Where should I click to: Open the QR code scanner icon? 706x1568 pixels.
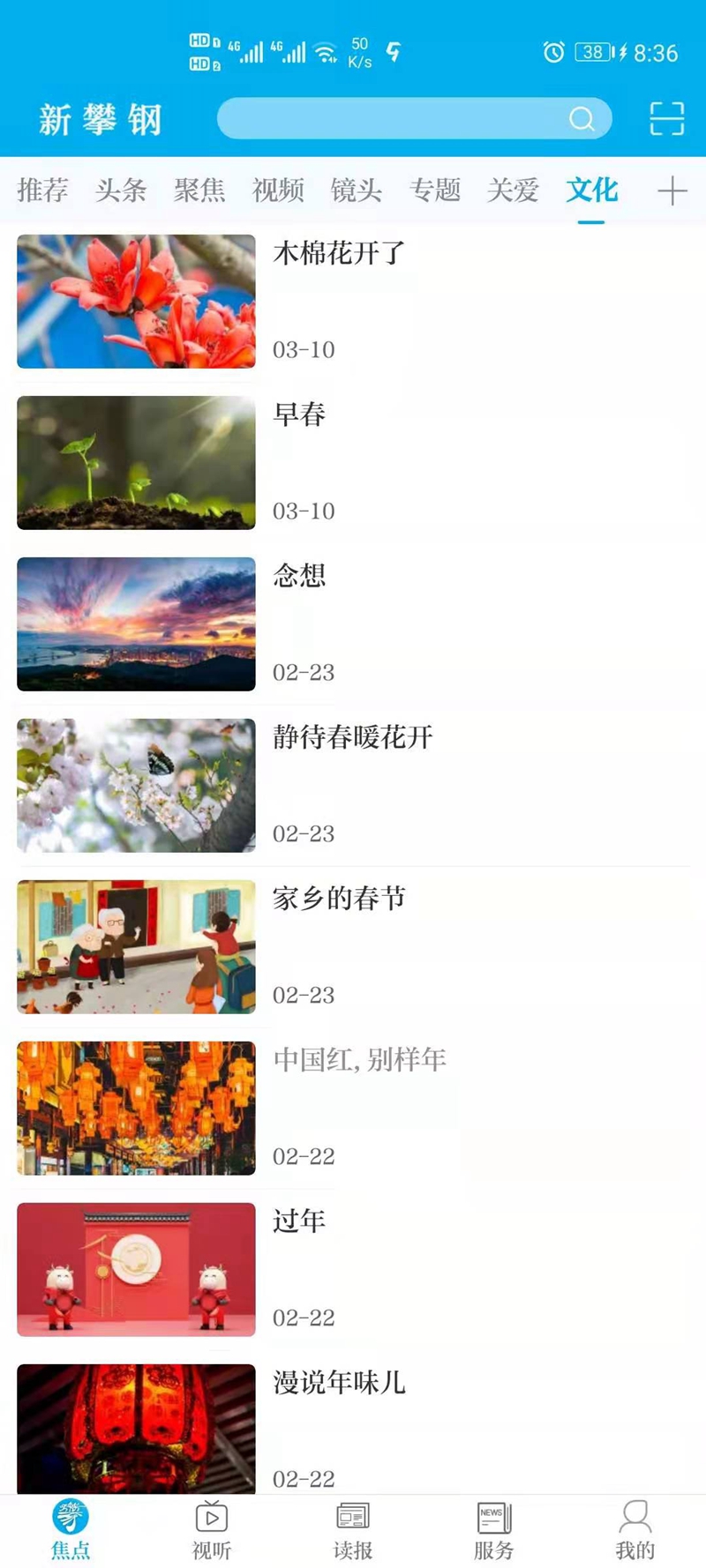[667, 117]
